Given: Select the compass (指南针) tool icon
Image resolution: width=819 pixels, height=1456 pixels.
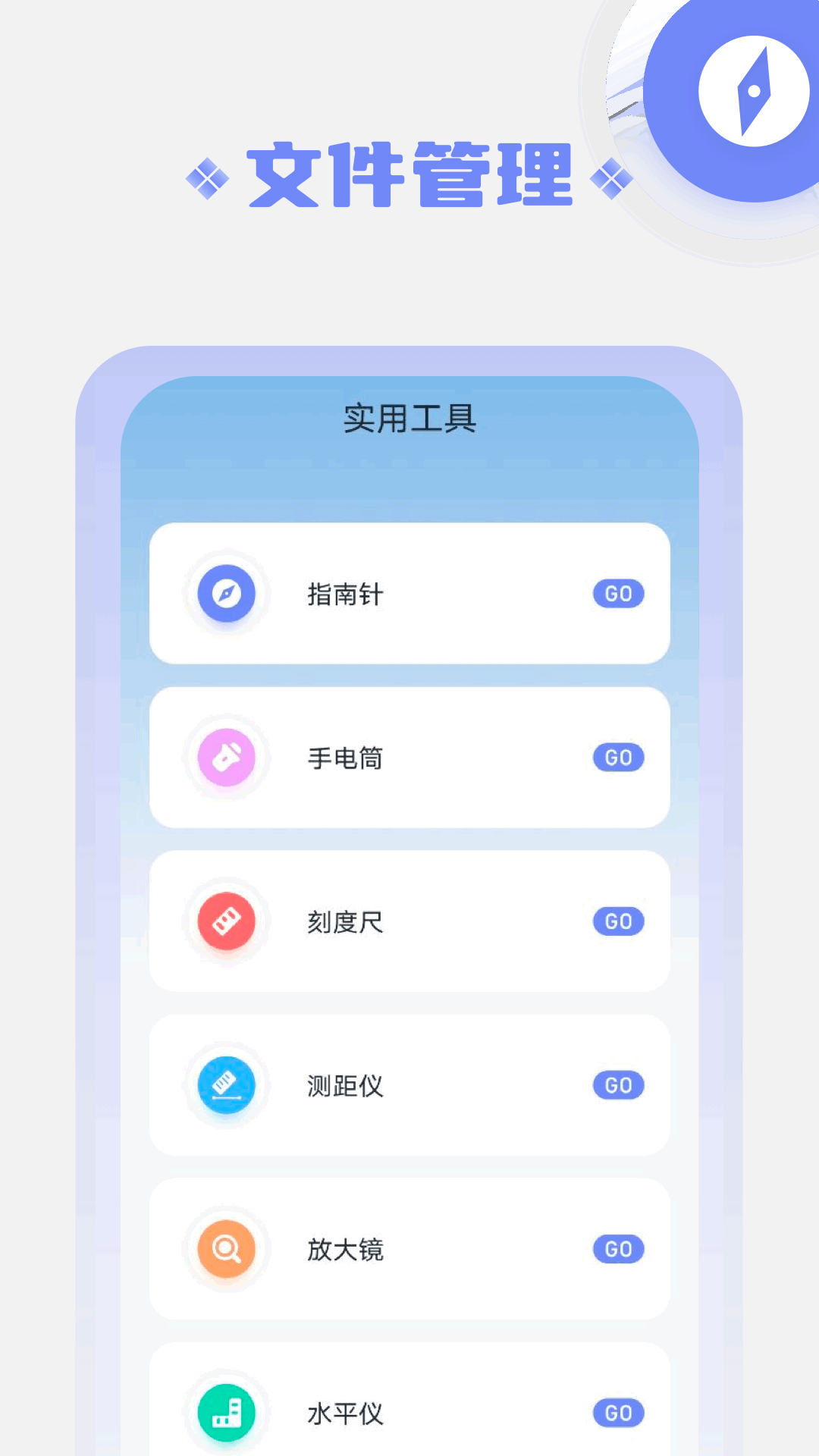Looking at the screenshot, I should point(225,595).
